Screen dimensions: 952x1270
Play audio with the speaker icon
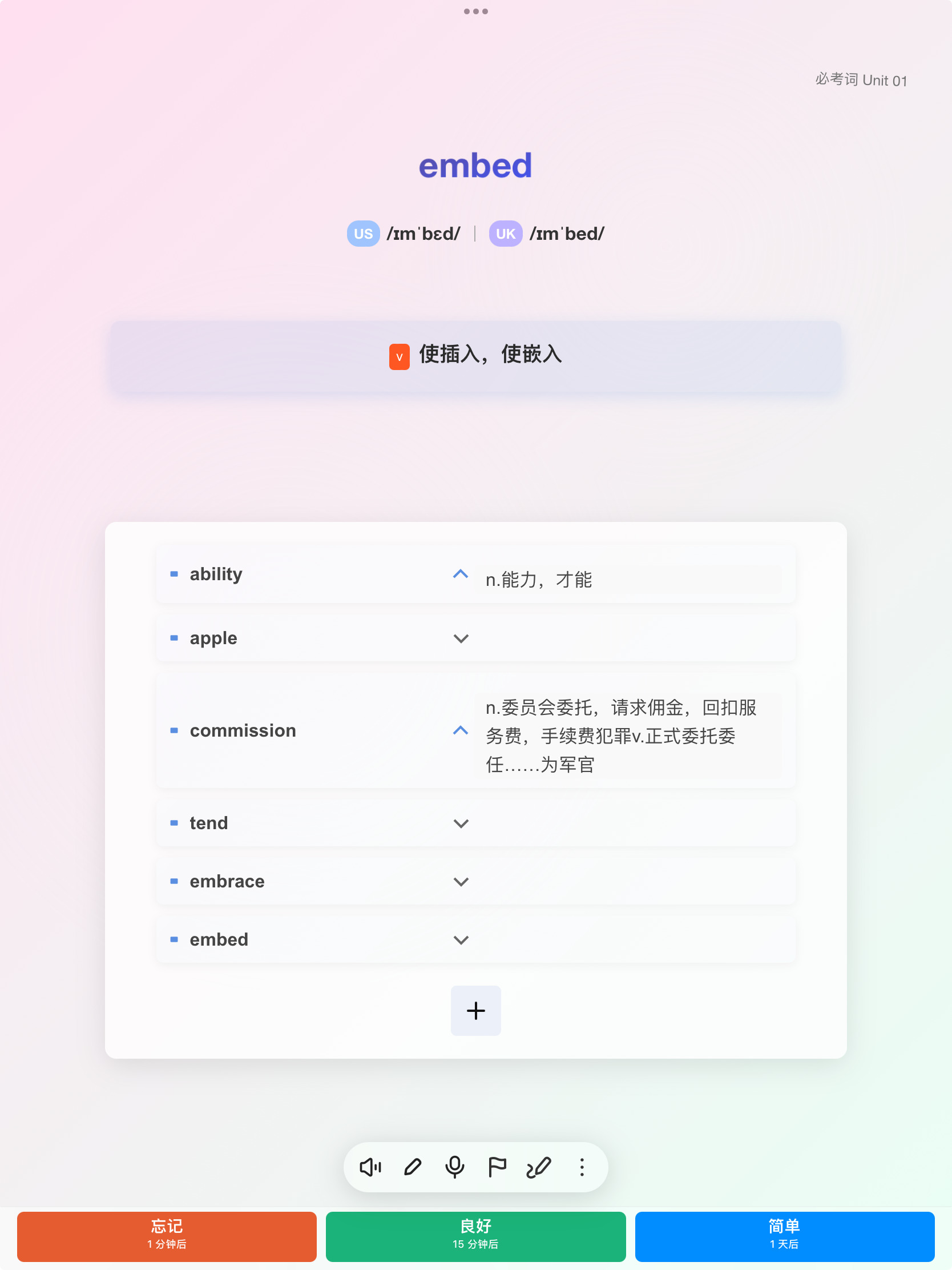click(370, 1167)
